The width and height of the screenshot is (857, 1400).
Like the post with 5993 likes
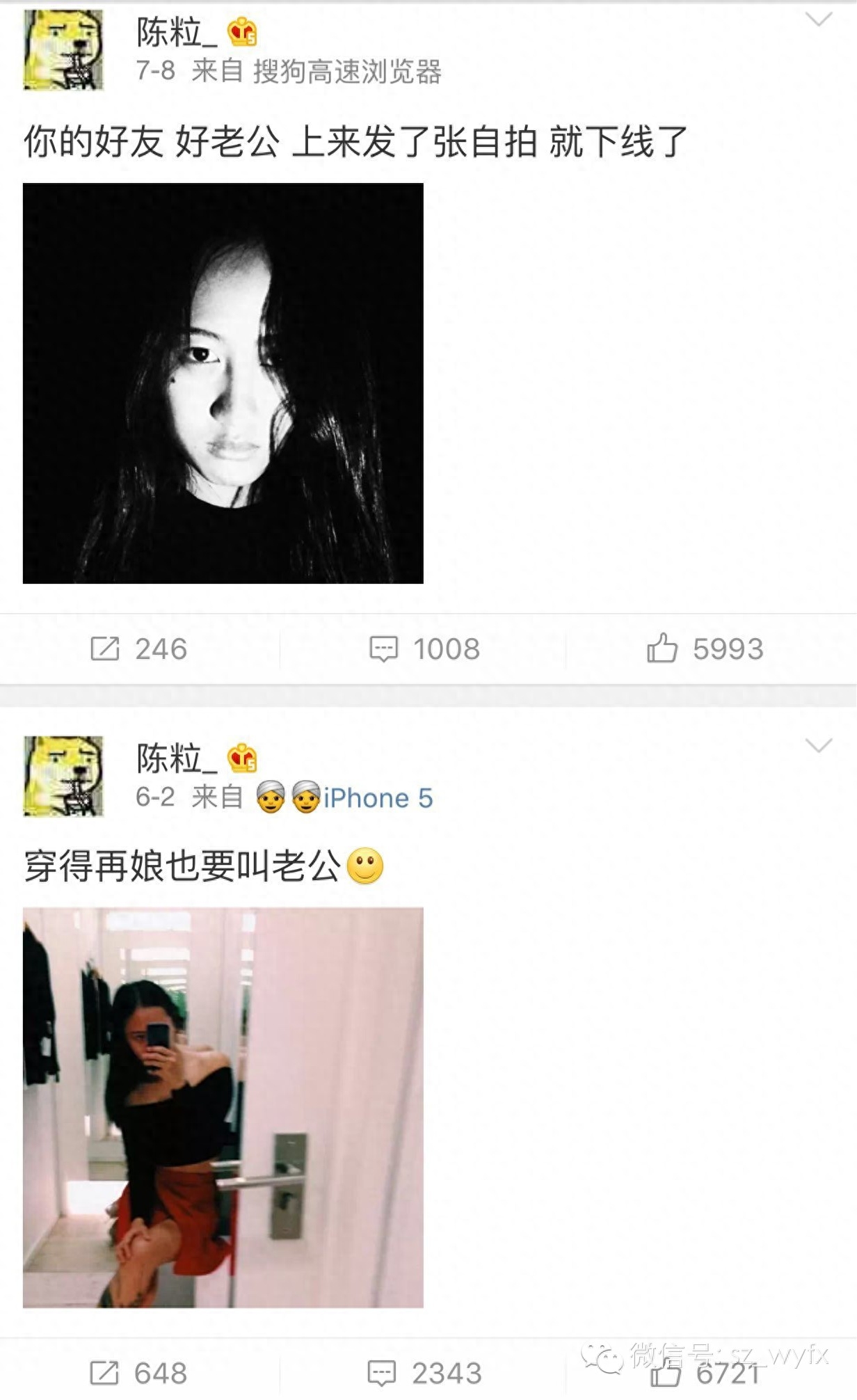(x=705, y=648)
